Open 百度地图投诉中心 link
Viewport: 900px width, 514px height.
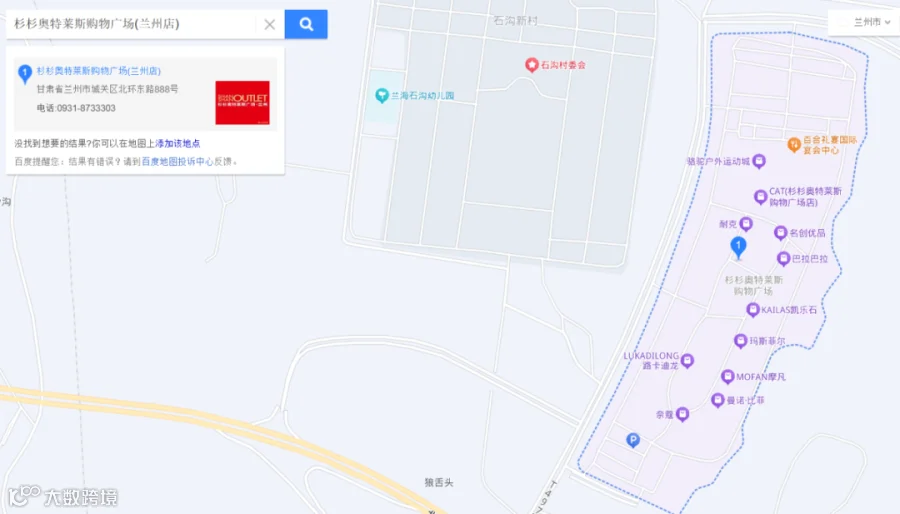(177, 162)
